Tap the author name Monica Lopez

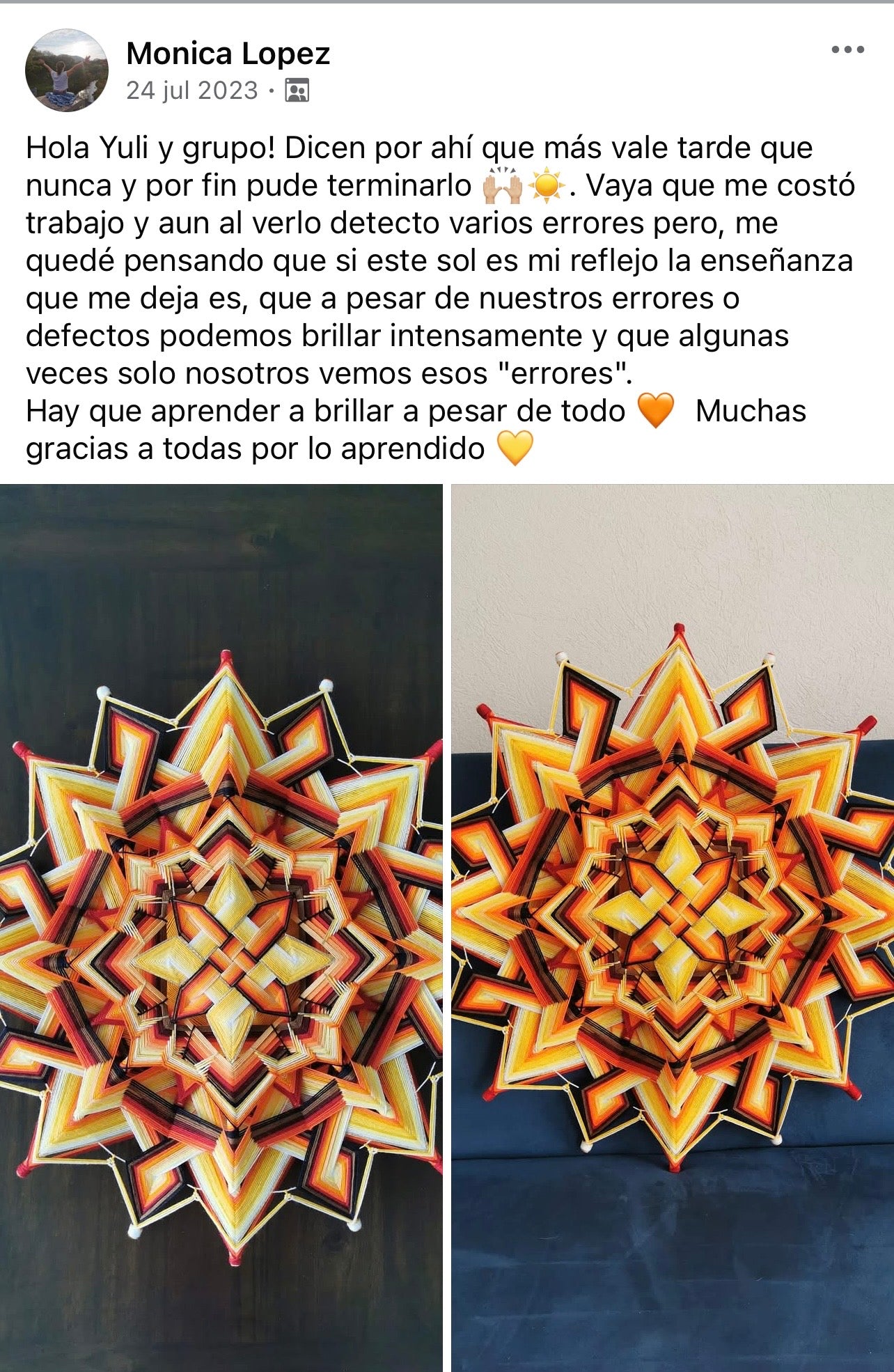click(x=228, y=54)
